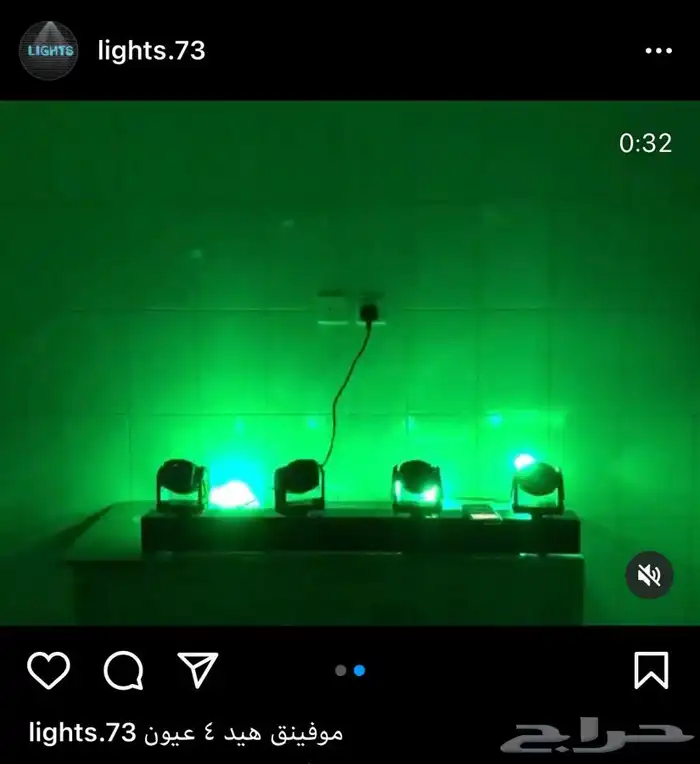Open the lights.73 username at the top

click(x=151, y=51)
